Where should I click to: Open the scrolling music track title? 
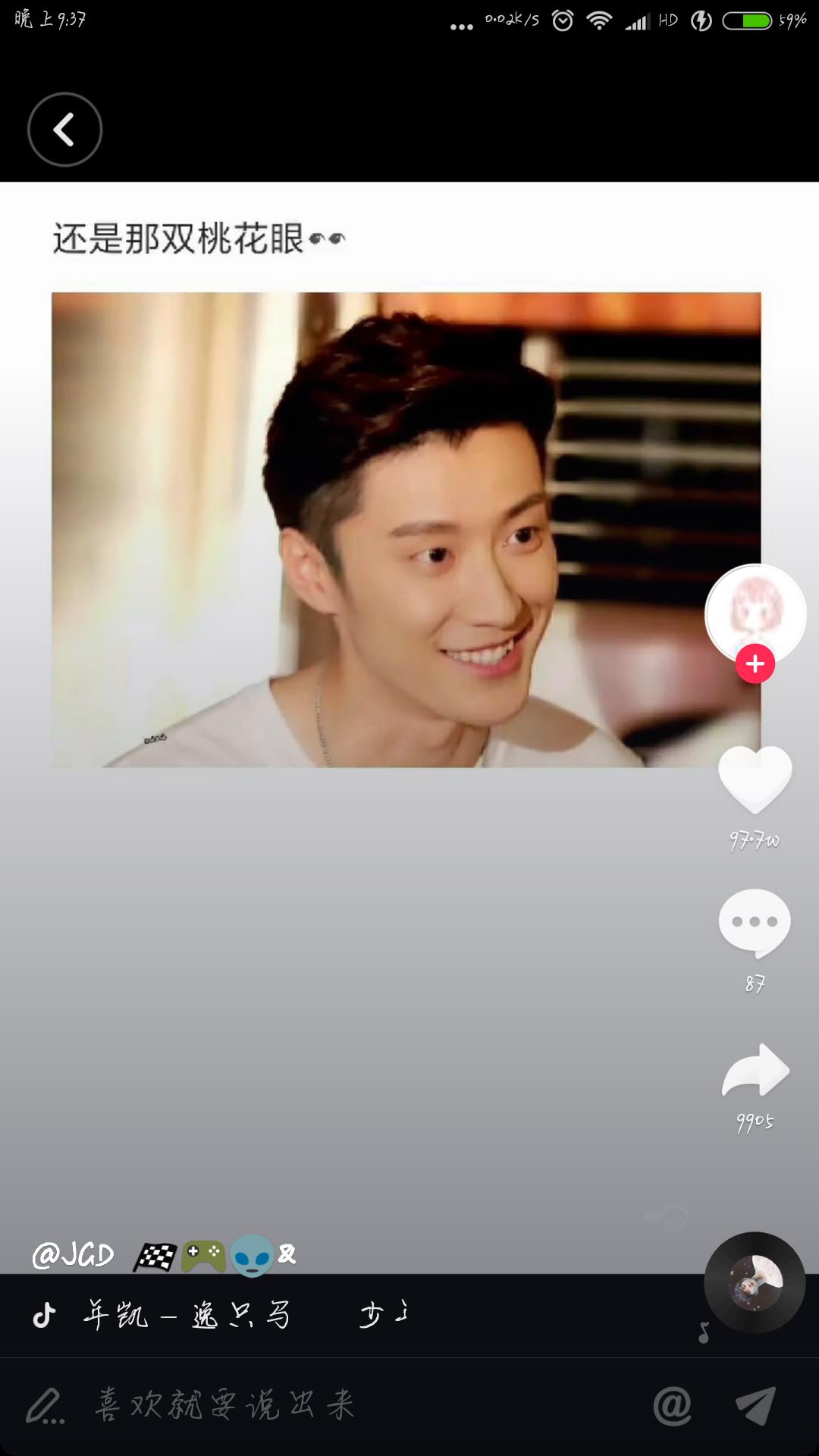[x=243, y=1315]
